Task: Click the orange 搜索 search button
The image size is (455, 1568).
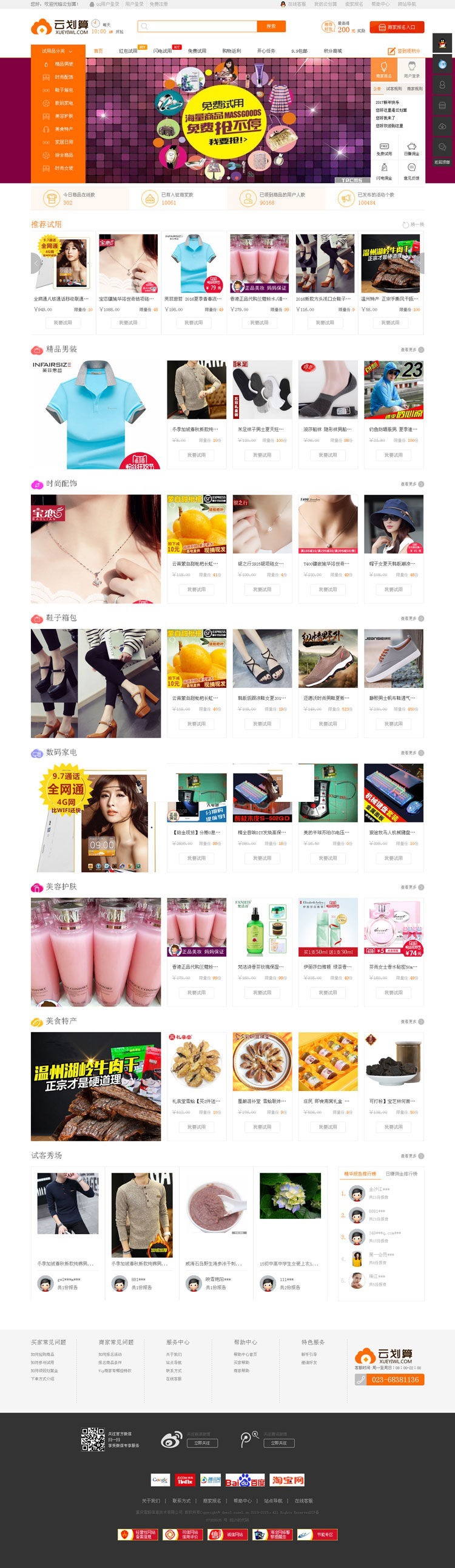Action: 271,26
